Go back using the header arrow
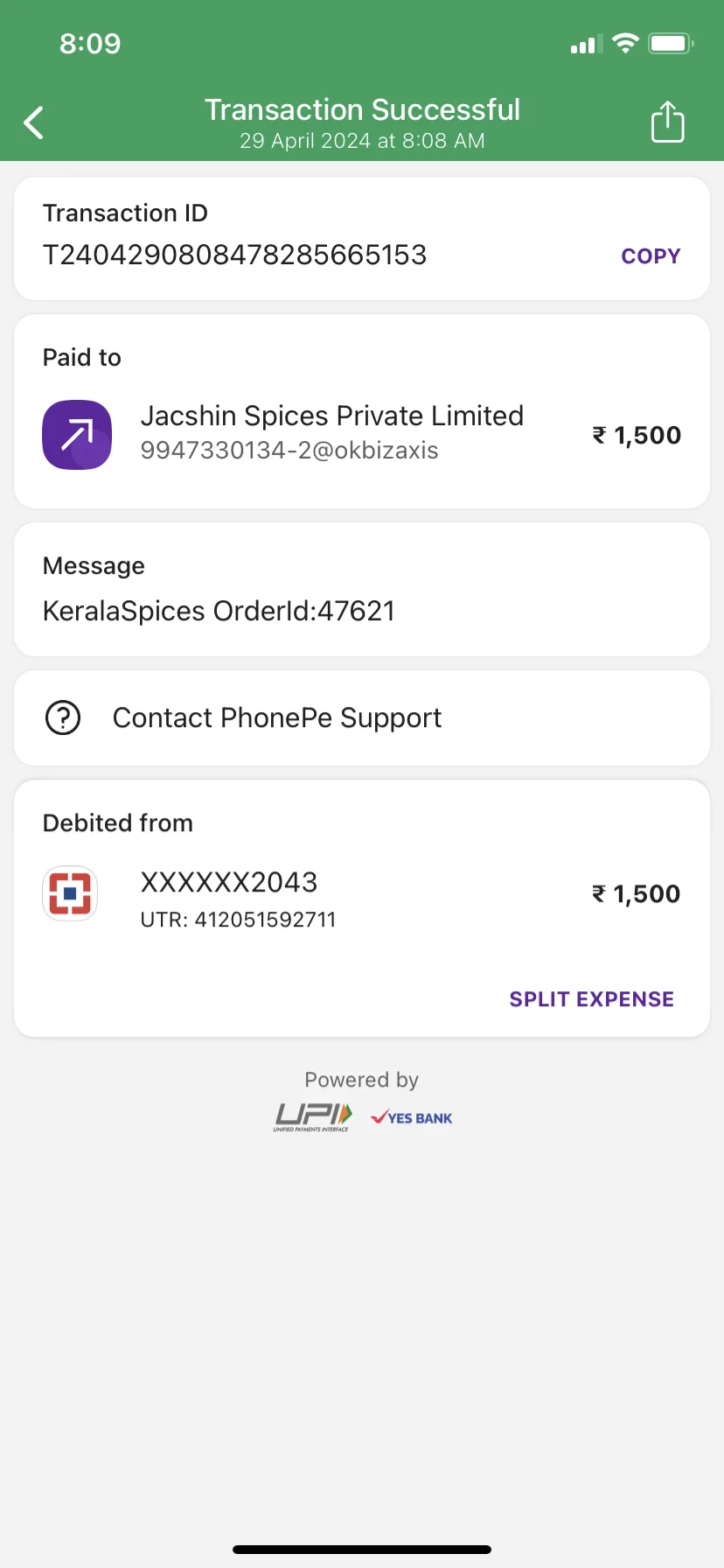 34,122
